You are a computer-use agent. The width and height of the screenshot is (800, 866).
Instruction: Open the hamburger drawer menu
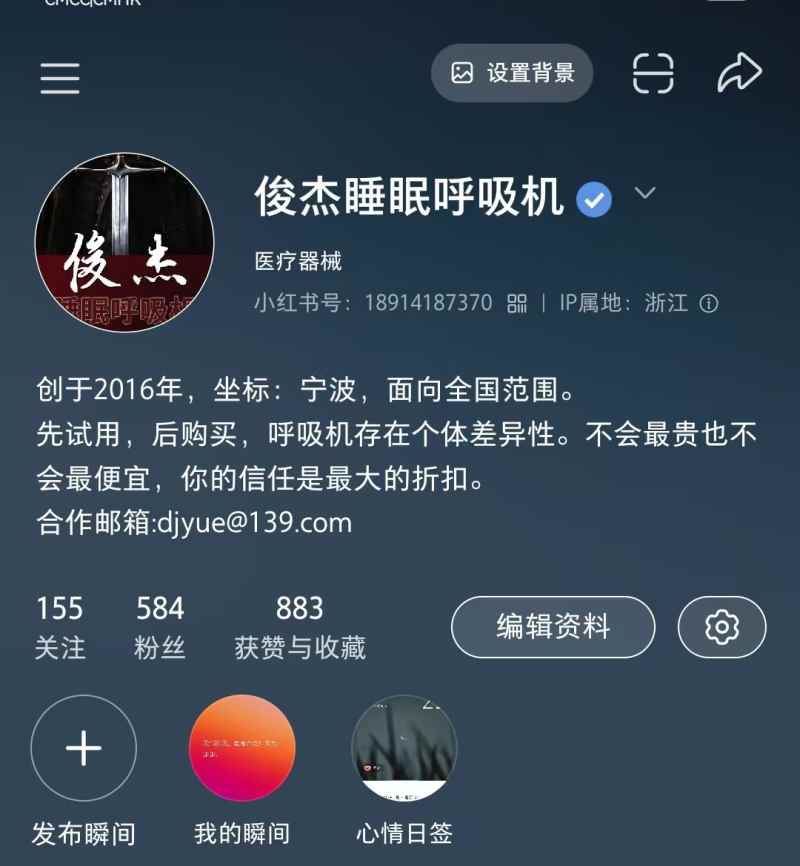60,77
